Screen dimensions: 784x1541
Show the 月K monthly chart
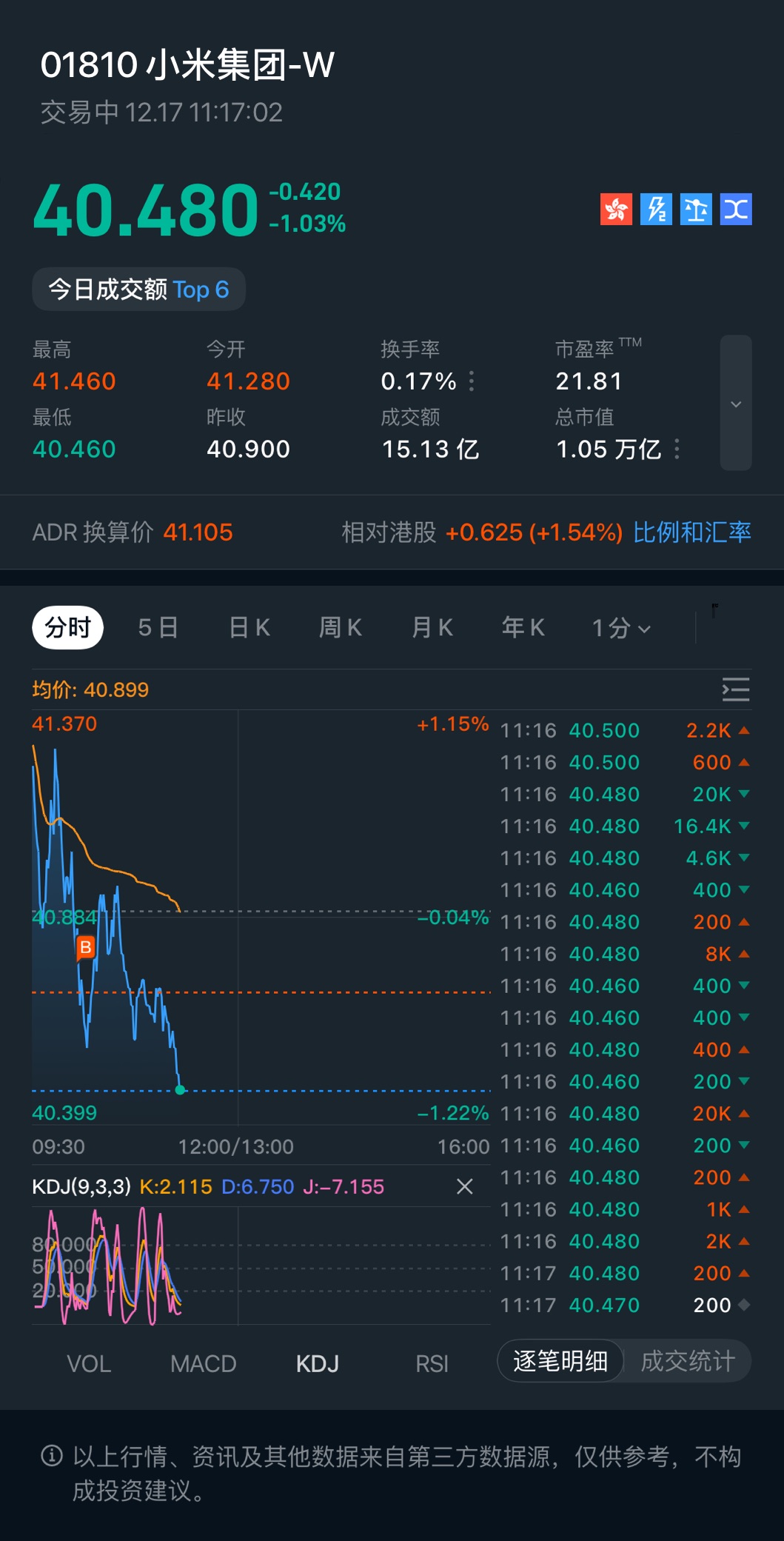coord(432,628)
